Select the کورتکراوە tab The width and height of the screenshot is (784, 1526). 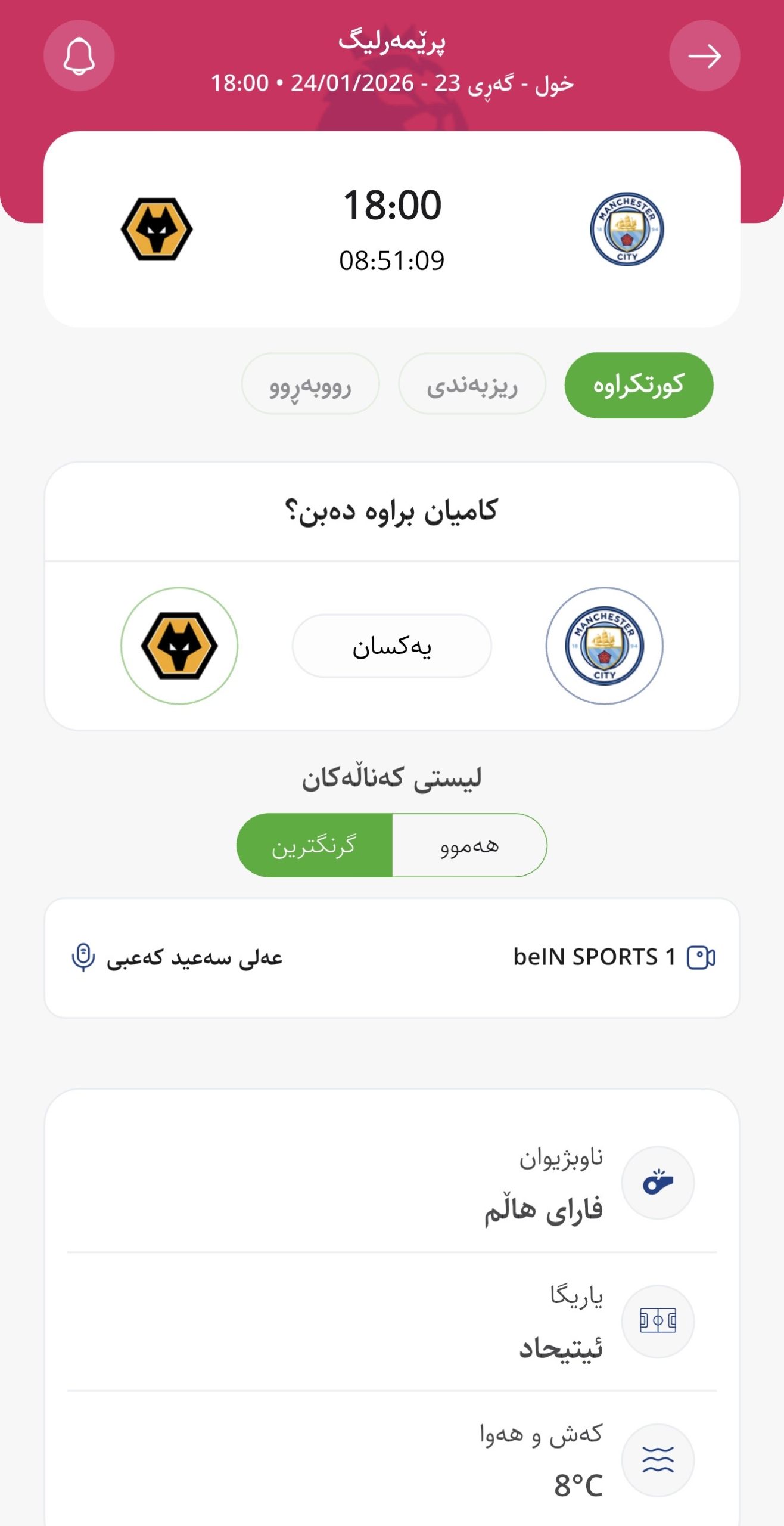point(639,384)
